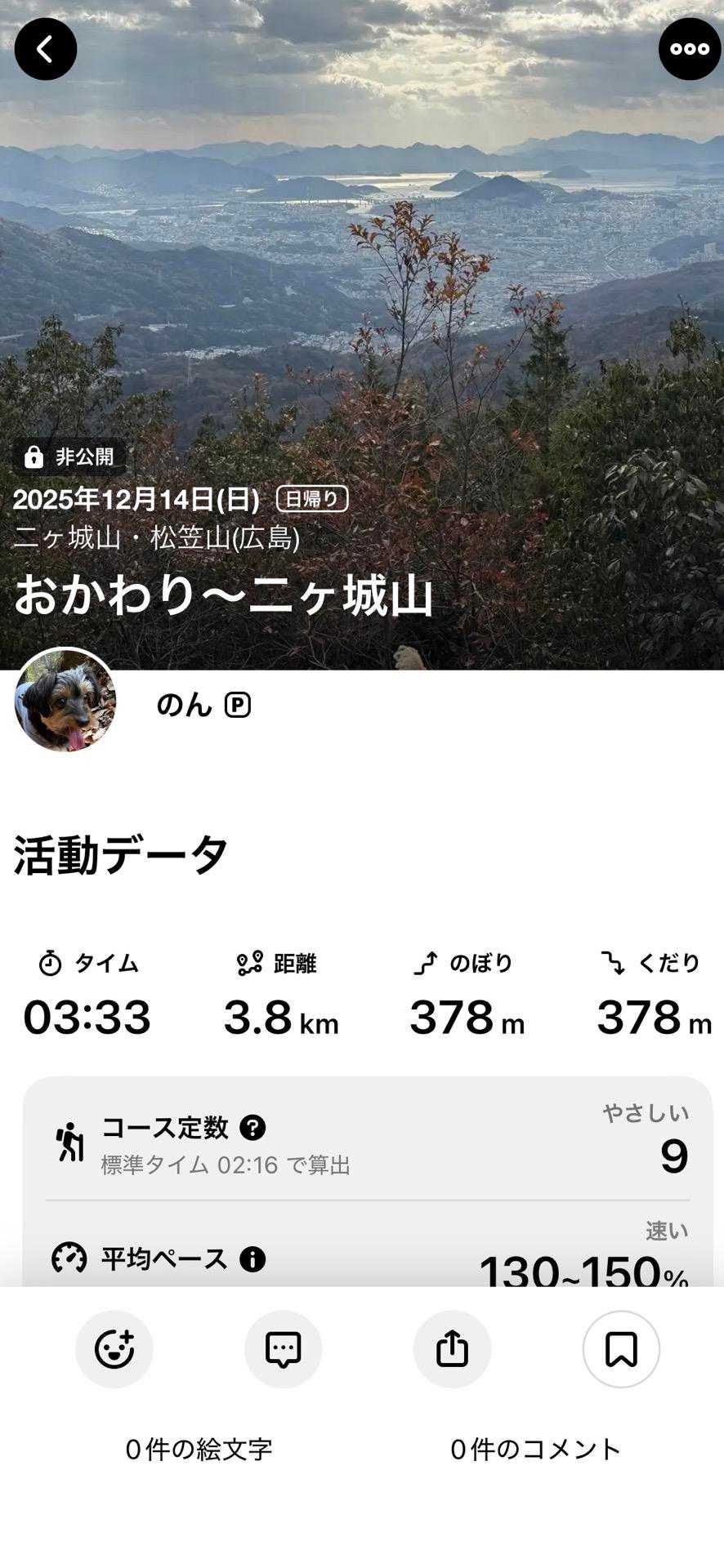Show help for コース定数
This screenshot has width=724, height=1568.
pos(253,1128)
